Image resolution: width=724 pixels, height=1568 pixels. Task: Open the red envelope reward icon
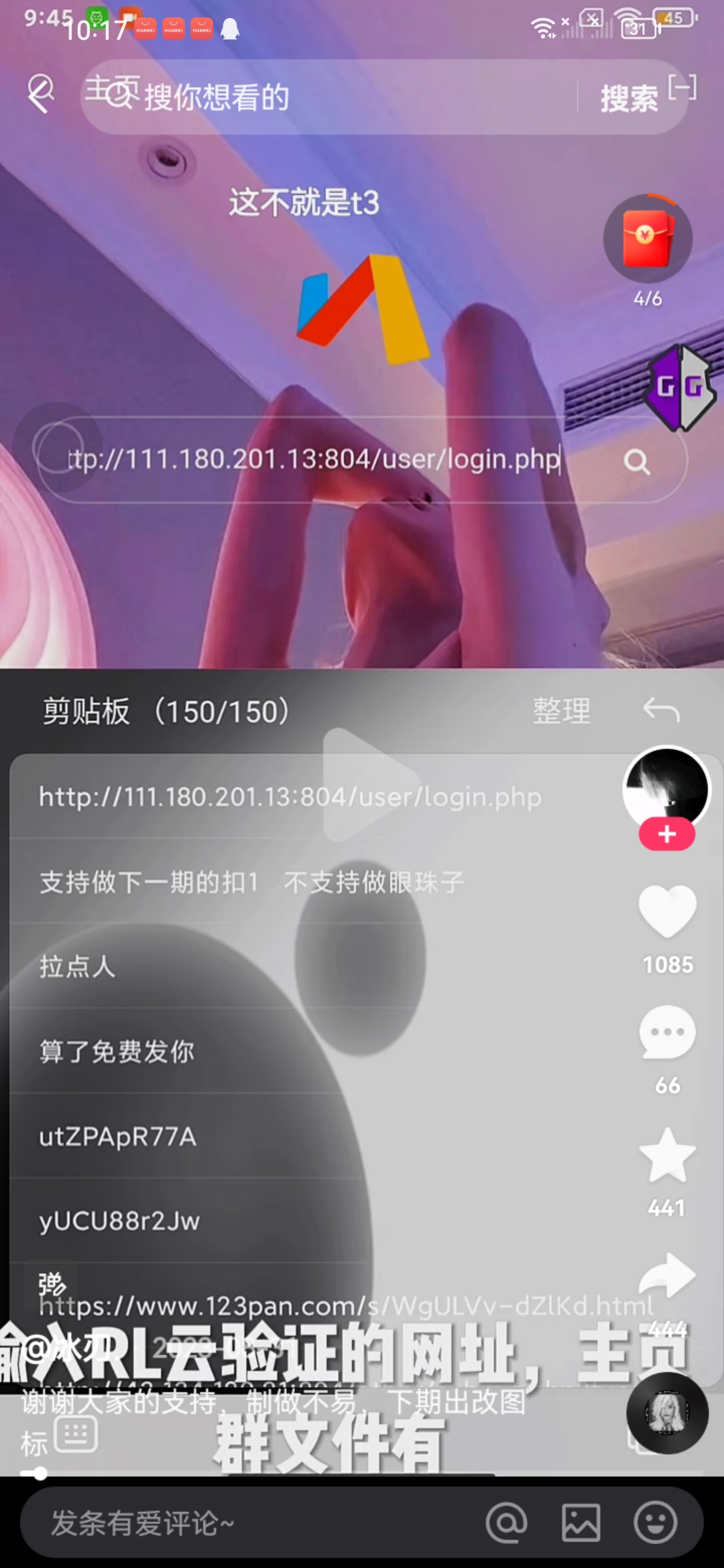[x=648, y=239]
